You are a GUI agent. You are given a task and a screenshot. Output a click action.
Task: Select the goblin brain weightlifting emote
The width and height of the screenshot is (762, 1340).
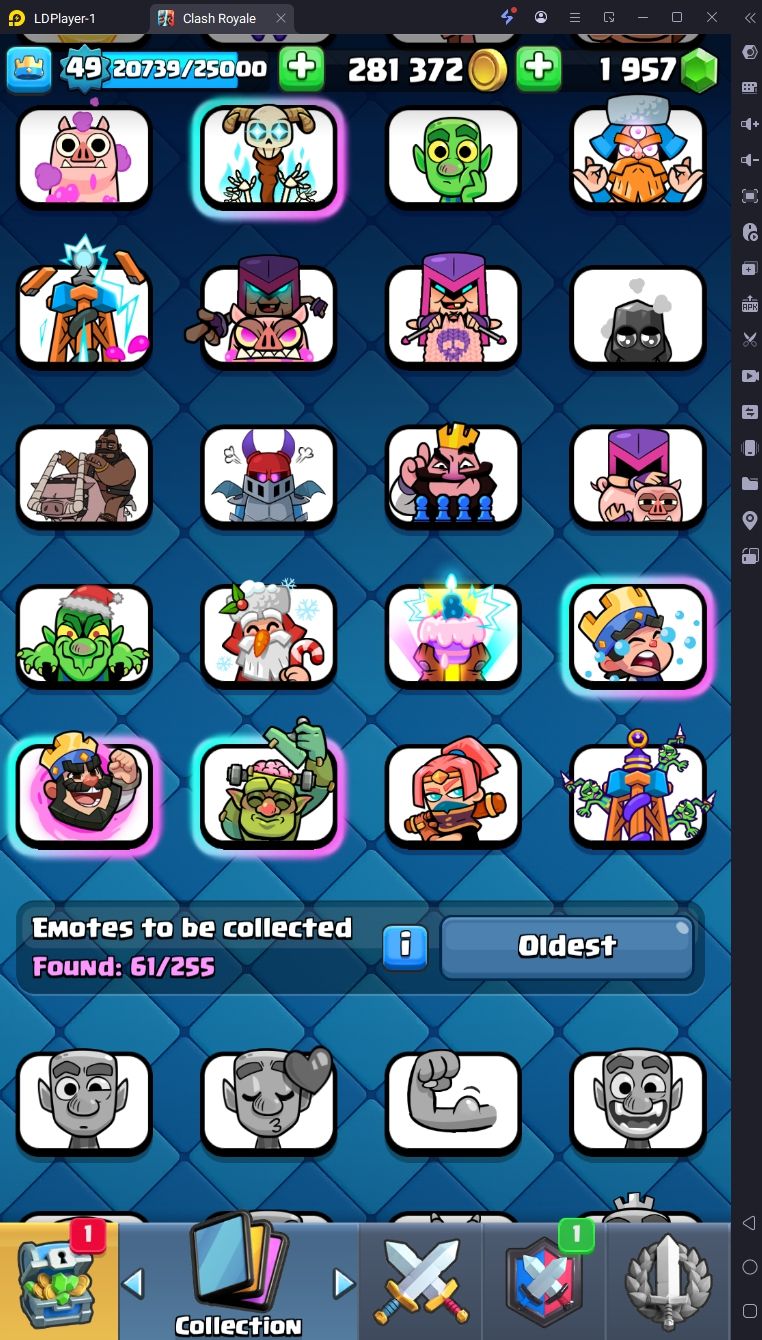268,795
